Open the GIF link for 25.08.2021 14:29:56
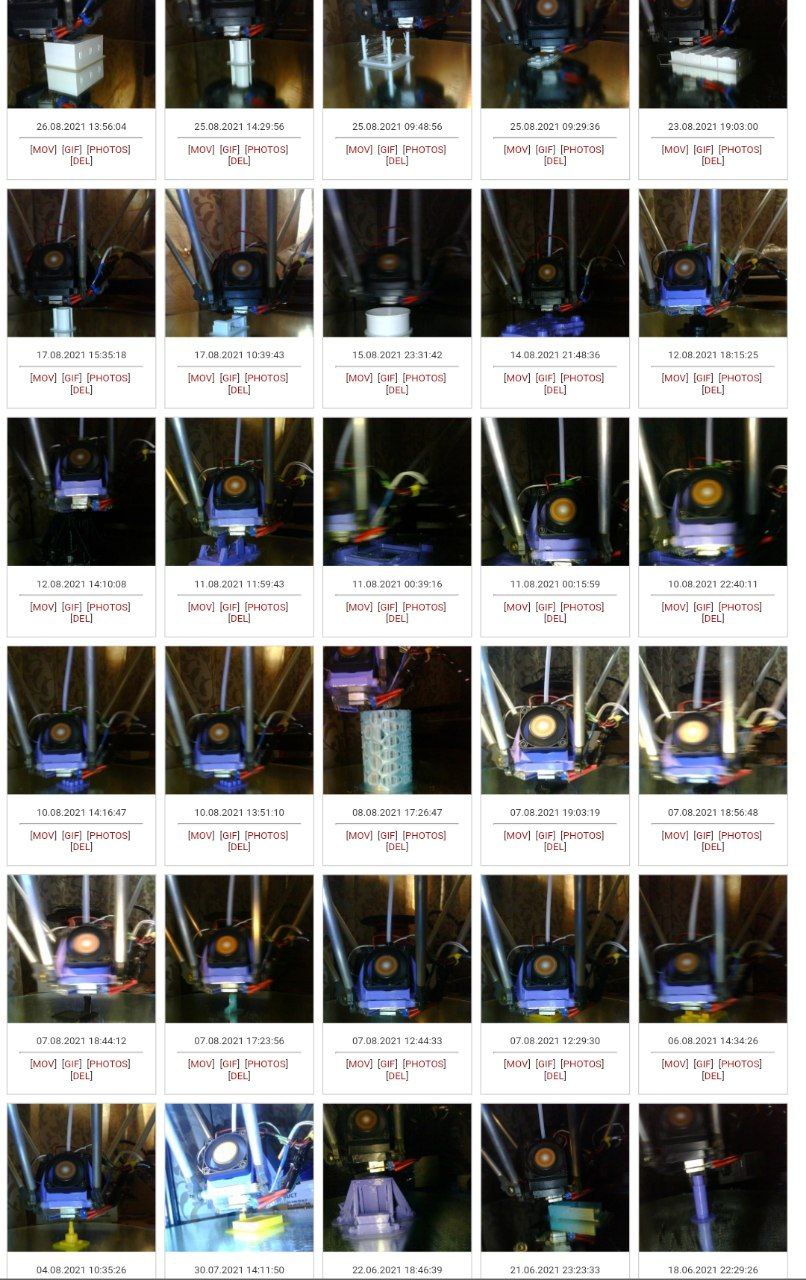806x1280 pixels. pyautogui.click(x=229, y=149)
